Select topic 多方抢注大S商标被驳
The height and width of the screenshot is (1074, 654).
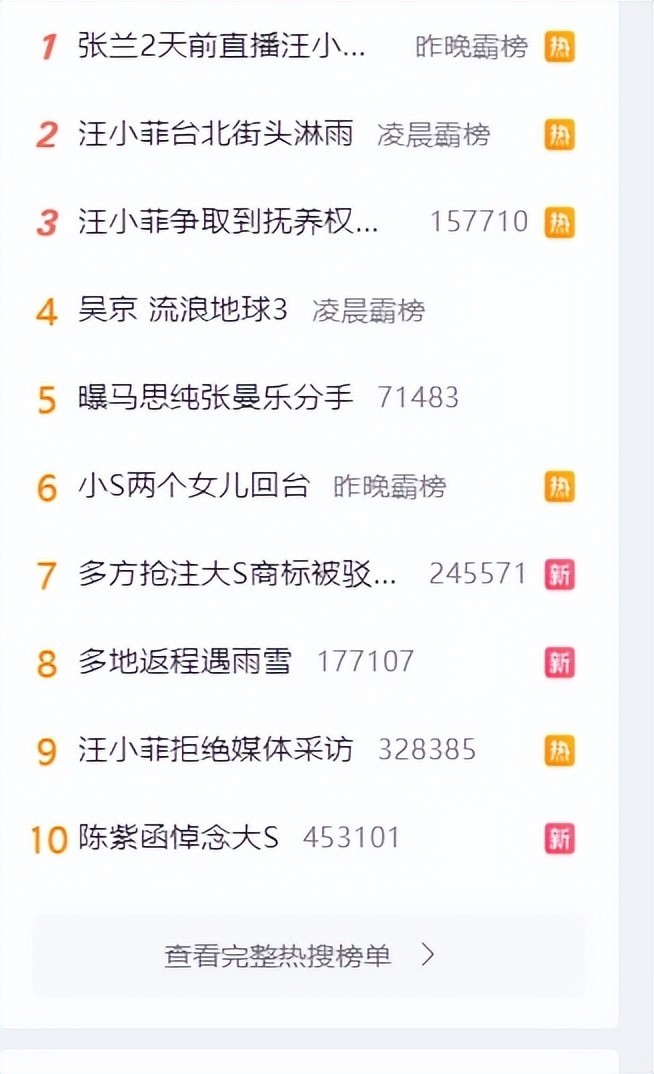(238, 574)
